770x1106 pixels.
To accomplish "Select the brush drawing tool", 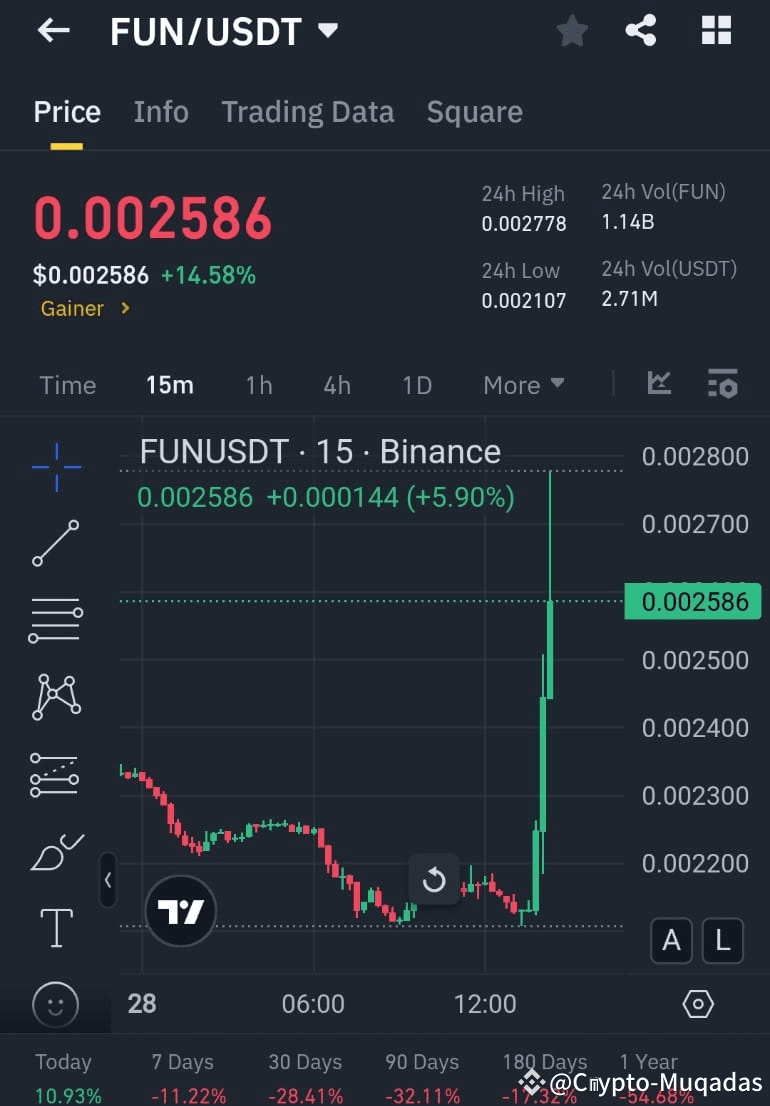I will (x=55, y=851).
